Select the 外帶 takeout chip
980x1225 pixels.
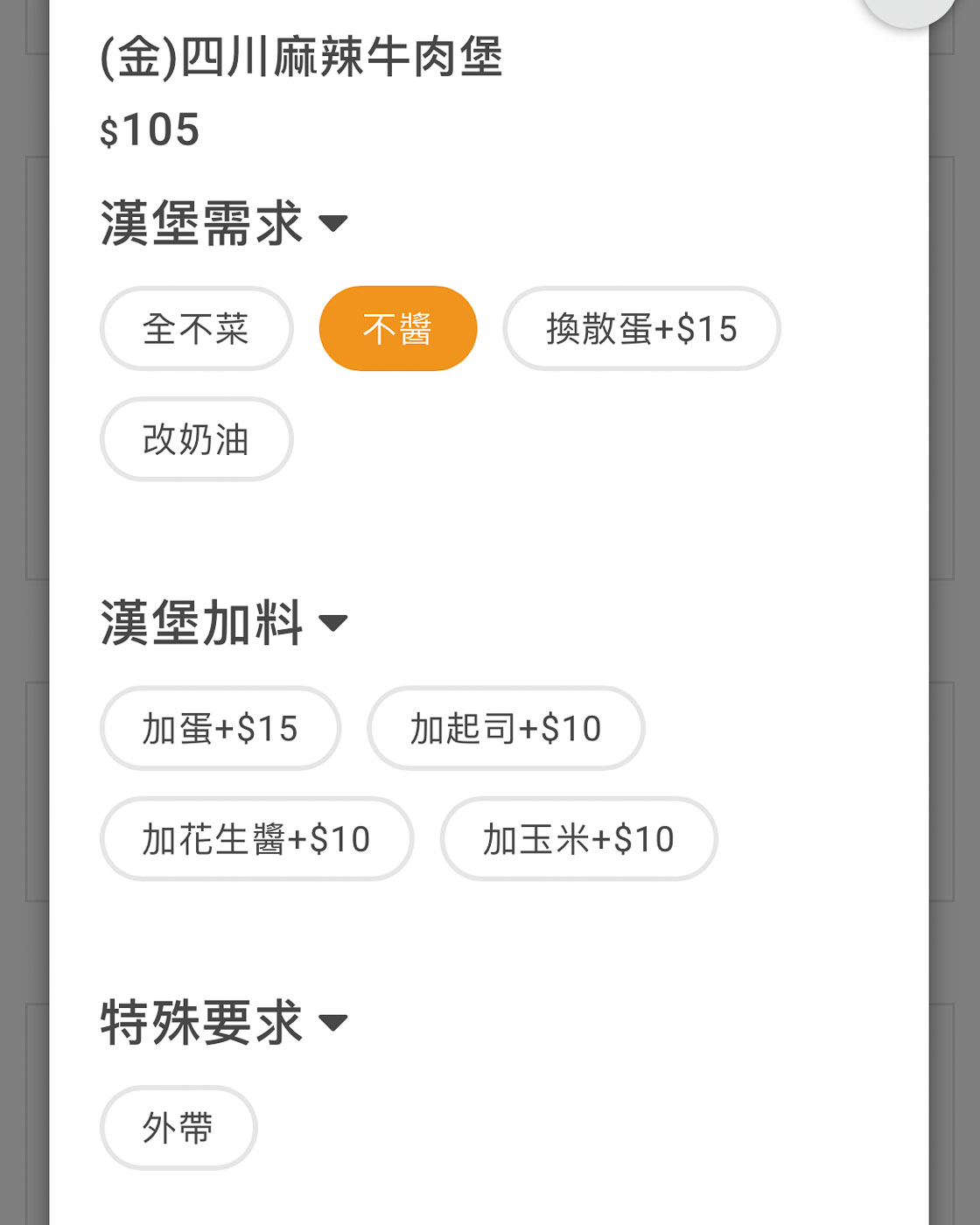178,1127
